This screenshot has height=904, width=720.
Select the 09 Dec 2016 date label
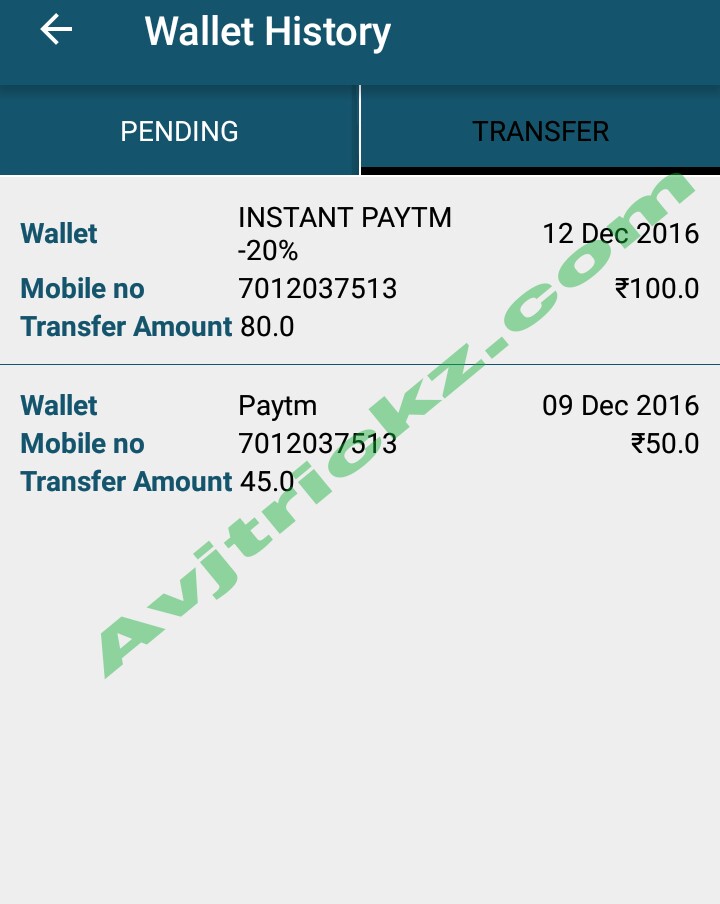point(620,405)
